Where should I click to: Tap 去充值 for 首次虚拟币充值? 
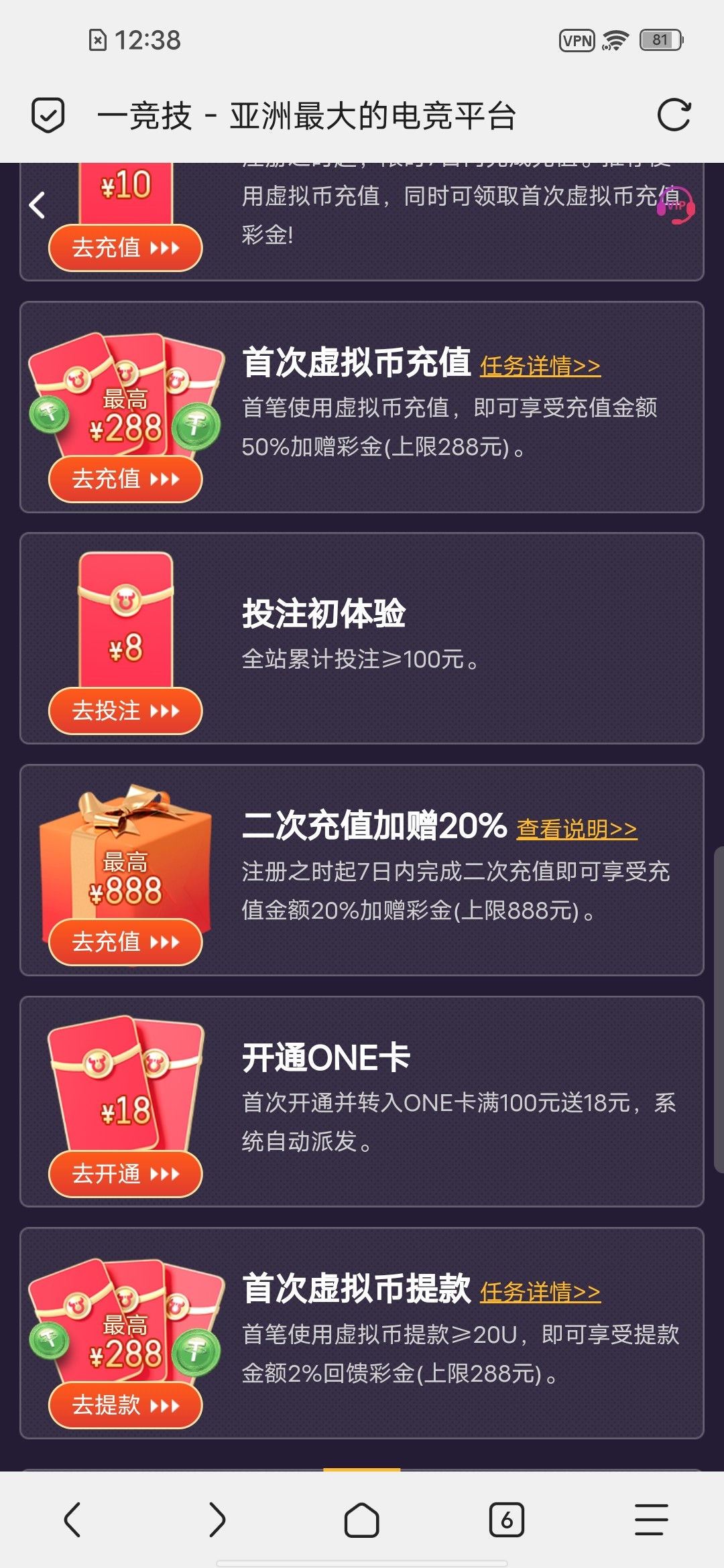[125, 479]
